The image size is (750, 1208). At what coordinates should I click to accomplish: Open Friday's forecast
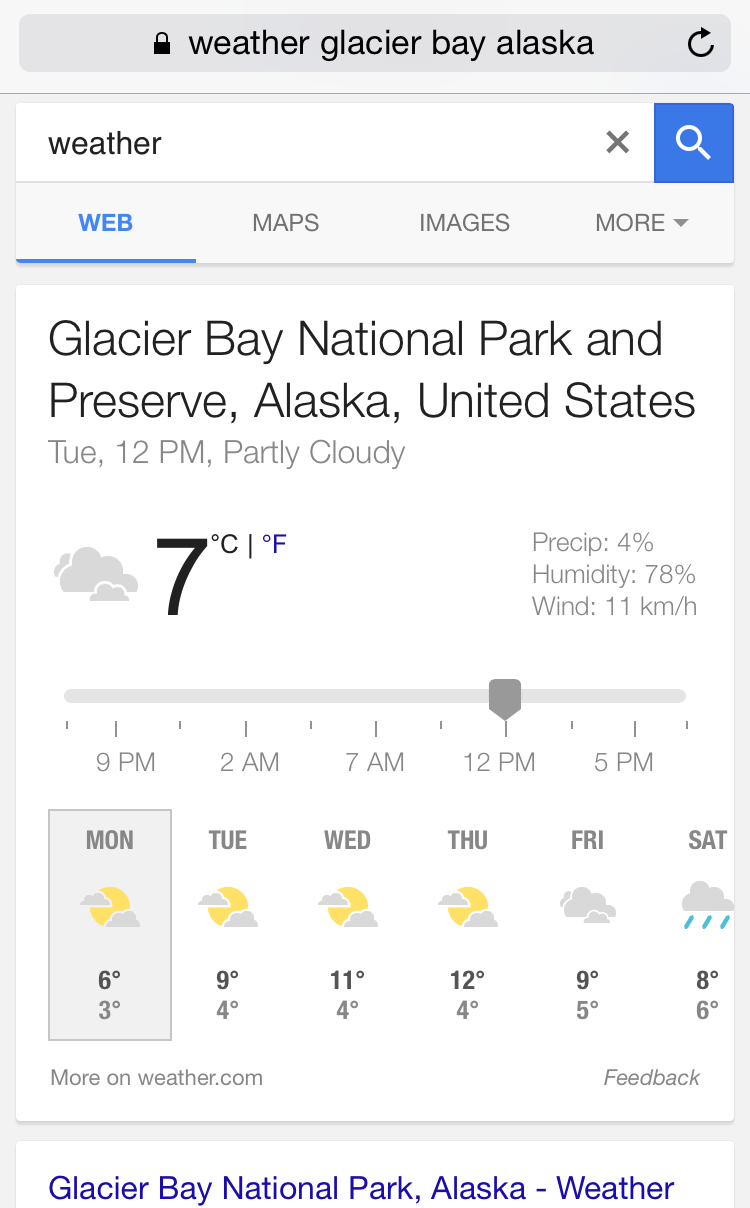click(x=587, y=925)
